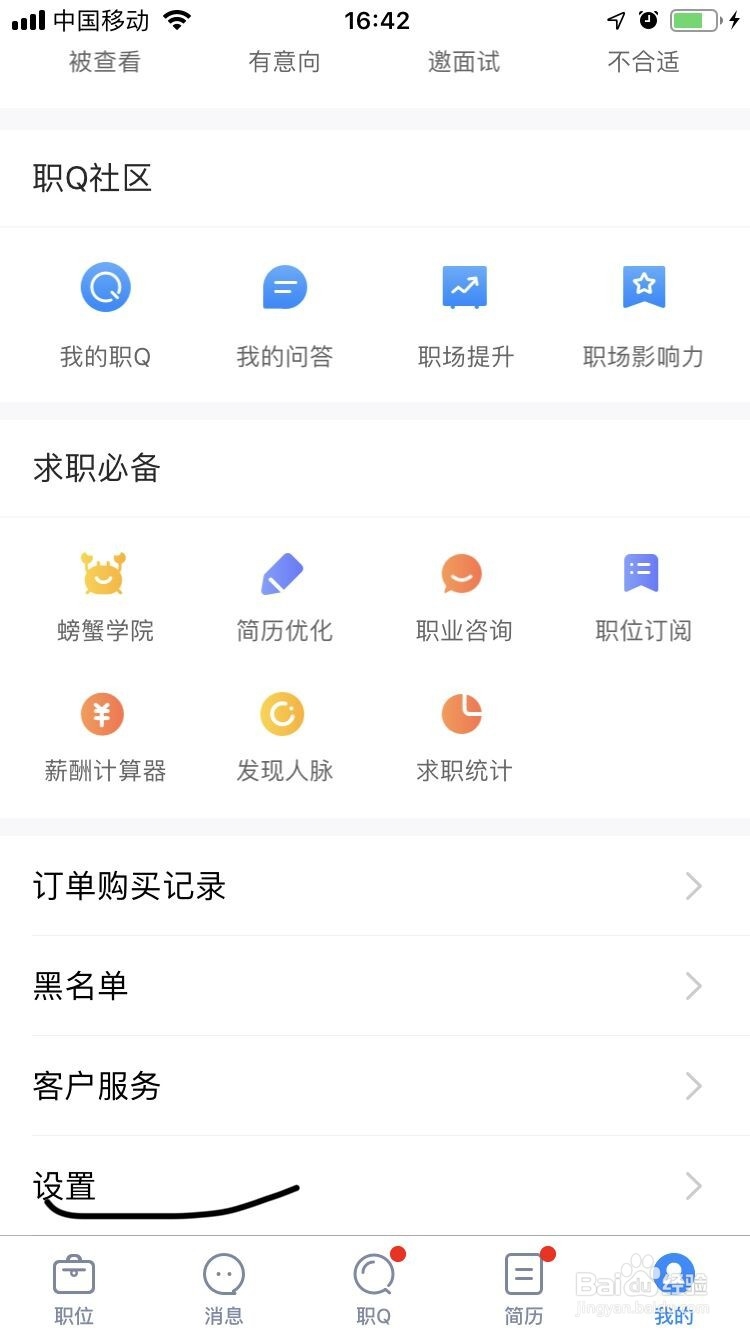Image resolution: width=750 pixels, height=1334 pixels.
Task: Open 职业咨询
Action: pyautogui.click(x=463, y=597)
